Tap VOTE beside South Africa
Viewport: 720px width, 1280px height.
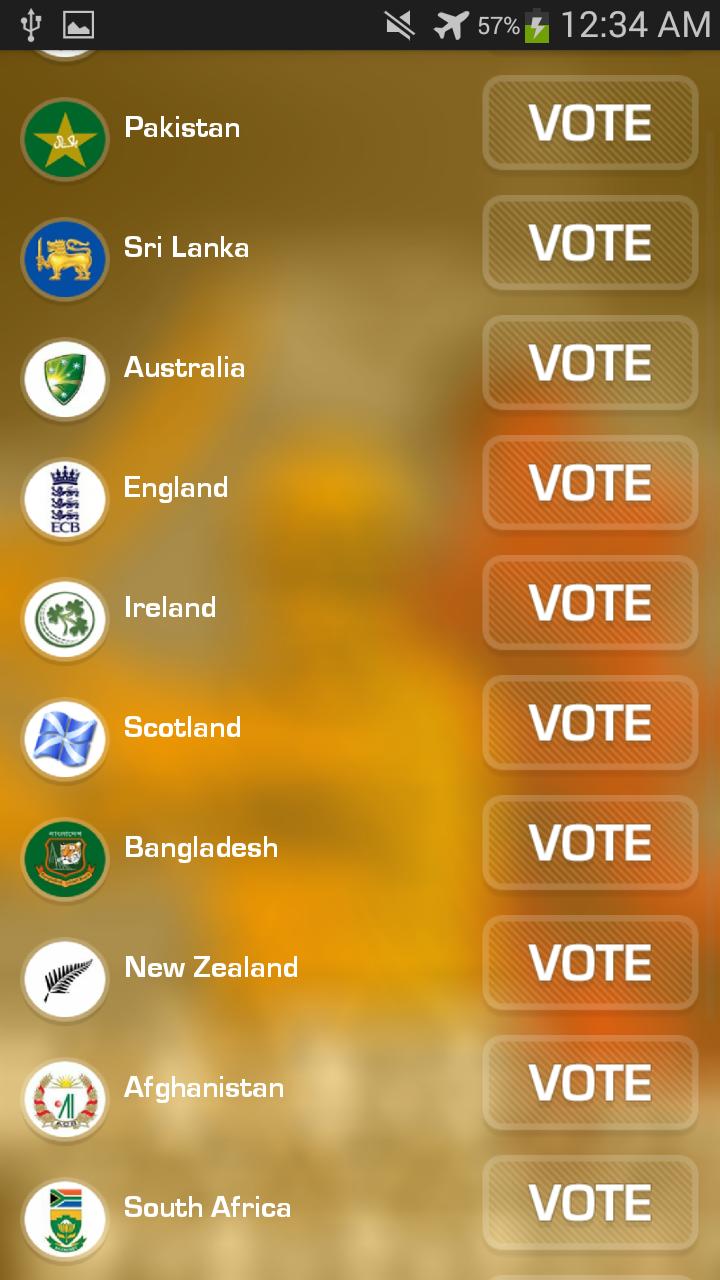pyautogui.click(x=590, y=1204)
